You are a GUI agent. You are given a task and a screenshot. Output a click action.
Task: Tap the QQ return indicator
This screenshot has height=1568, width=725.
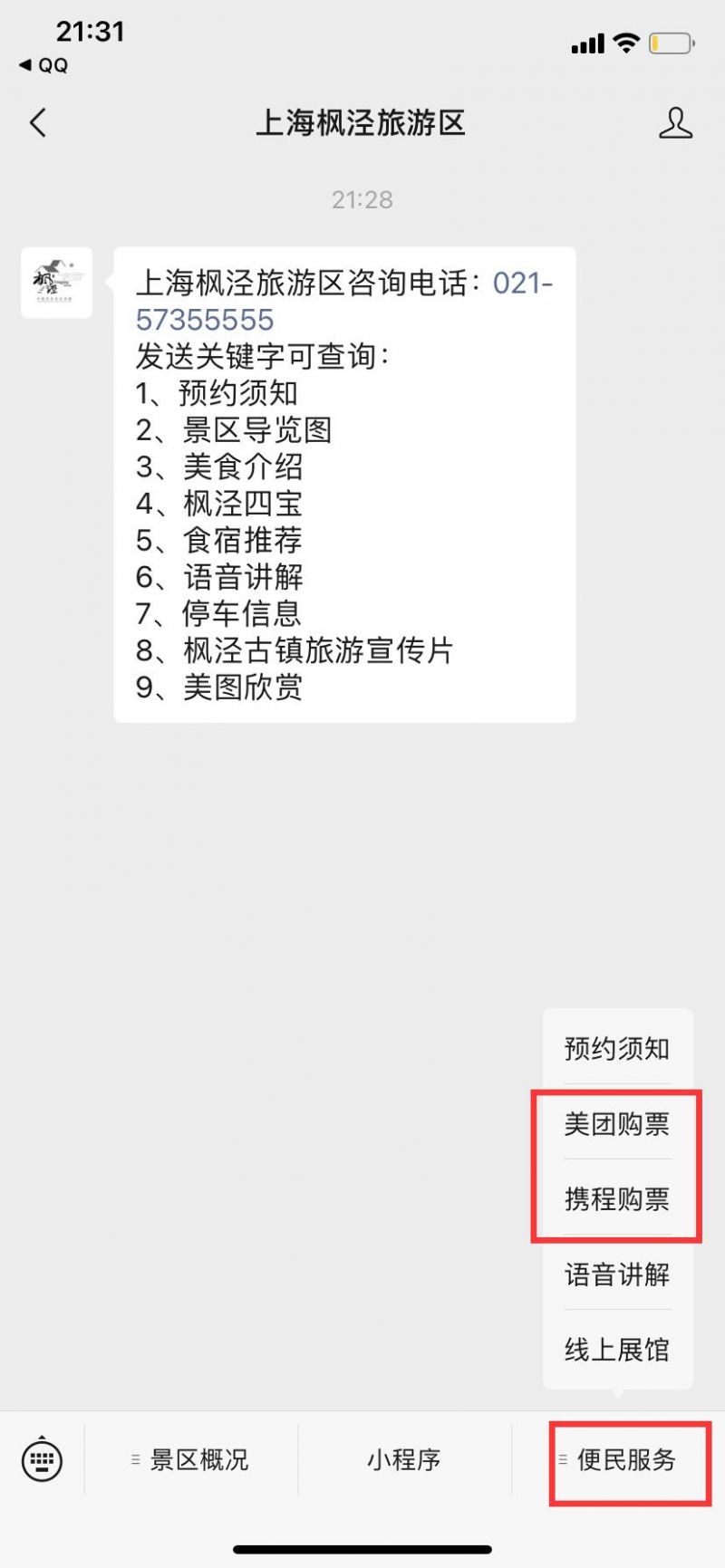41,65
